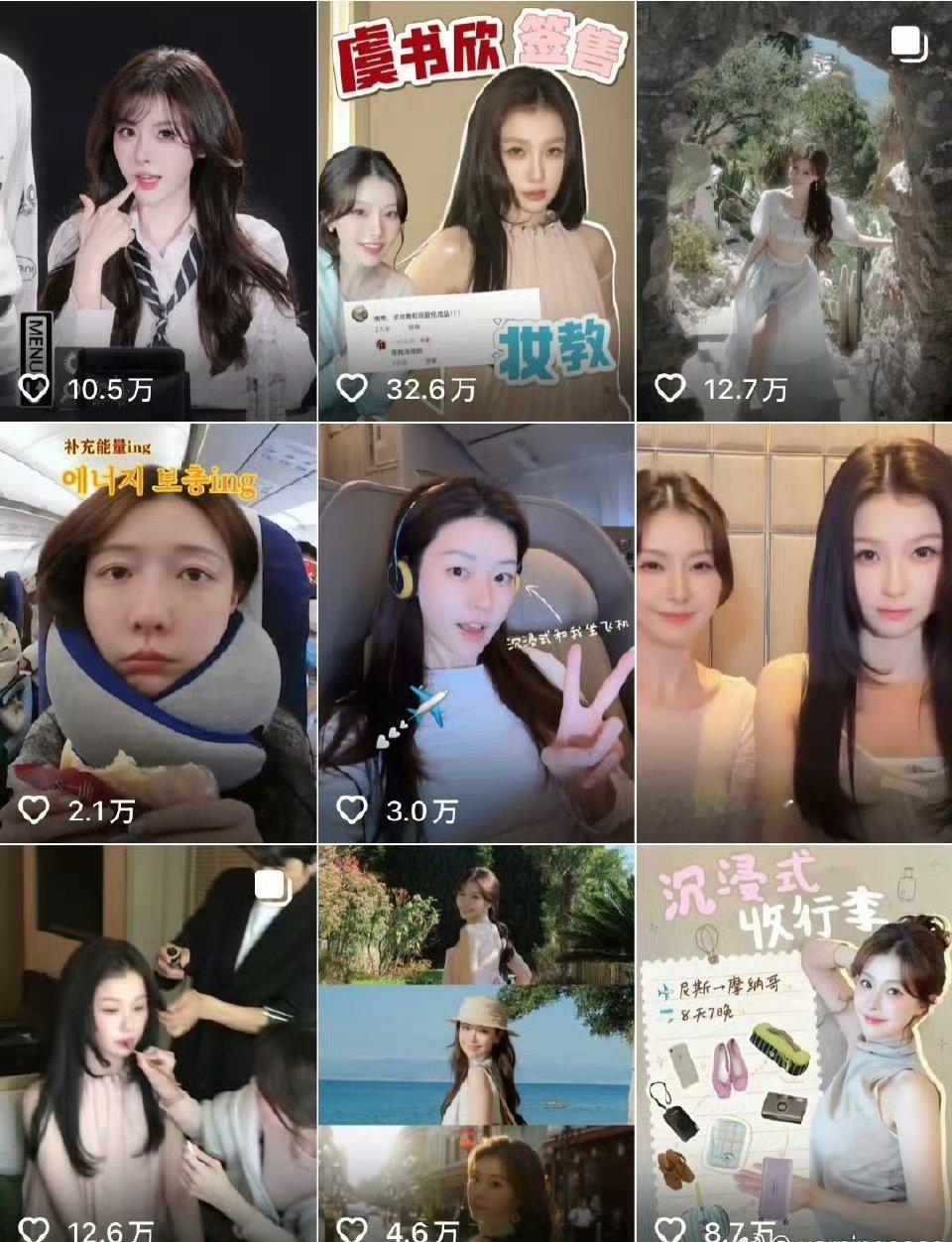Viewport: 952px width, 1242px height.
Task: Click the heart icon showing 32.6万 likes
Action: [352, 385]
